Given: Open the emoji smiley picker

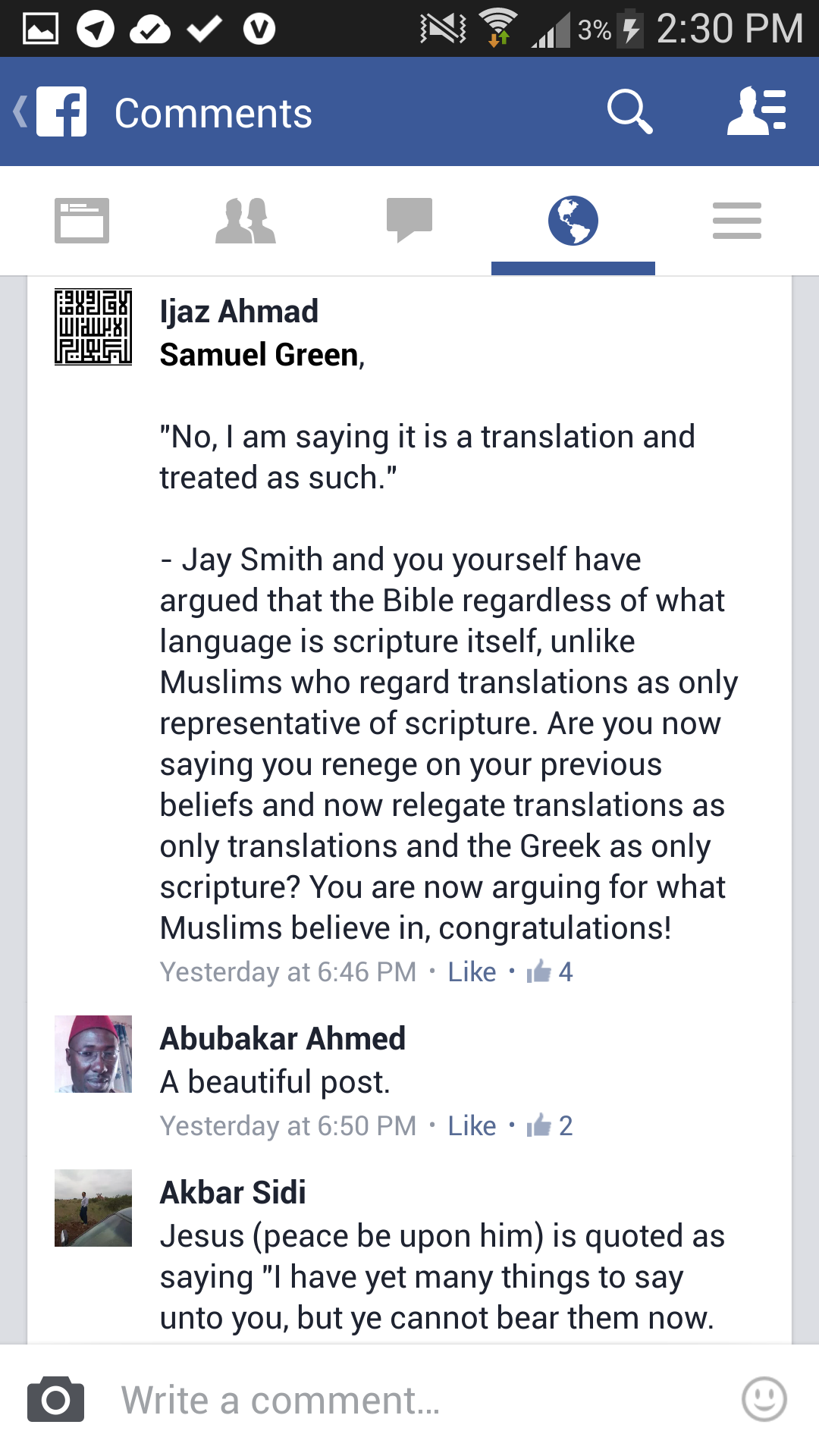Looking at the screenshot, I should tap(764, 1400).
